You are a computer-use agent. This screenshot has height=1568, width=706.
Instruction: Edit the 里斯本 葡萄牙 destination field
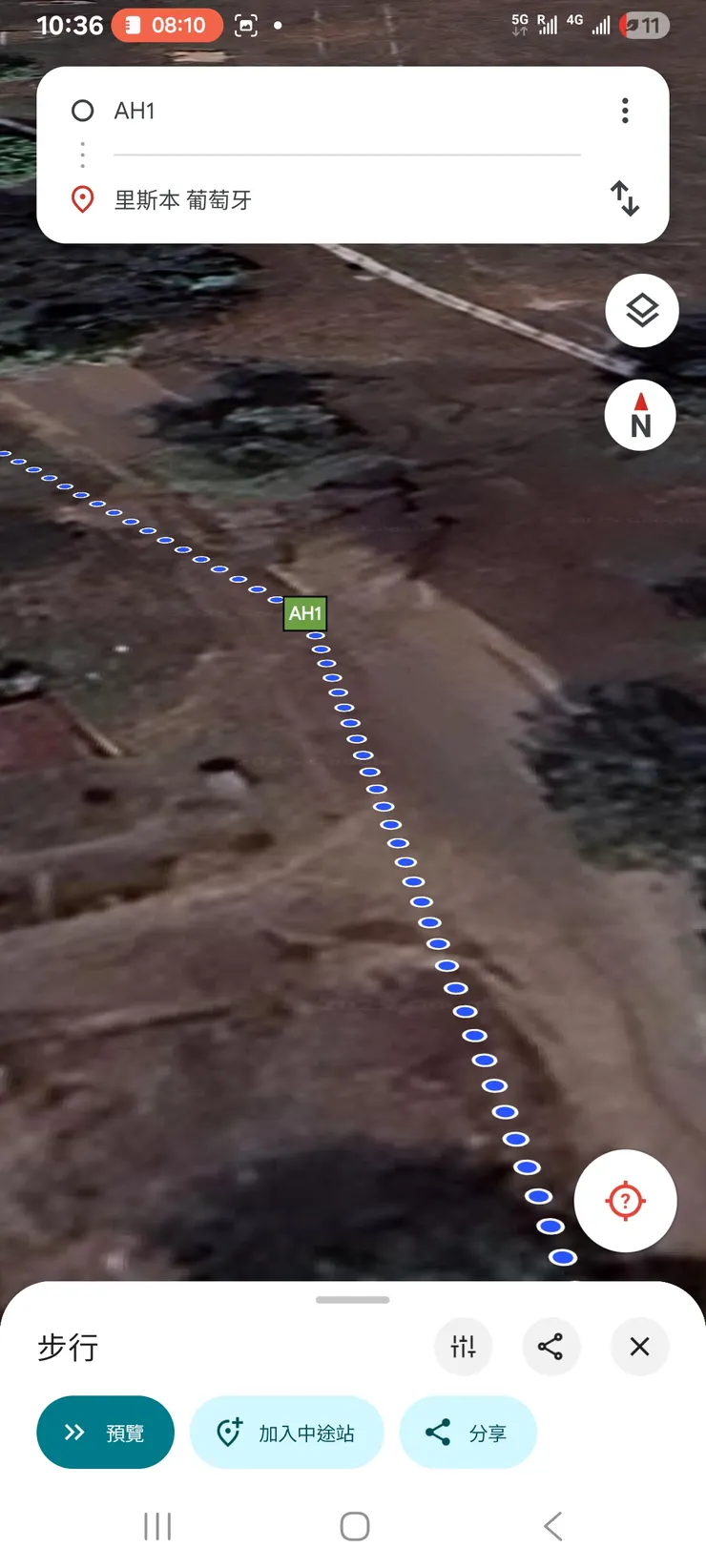(x=343, y=199)
